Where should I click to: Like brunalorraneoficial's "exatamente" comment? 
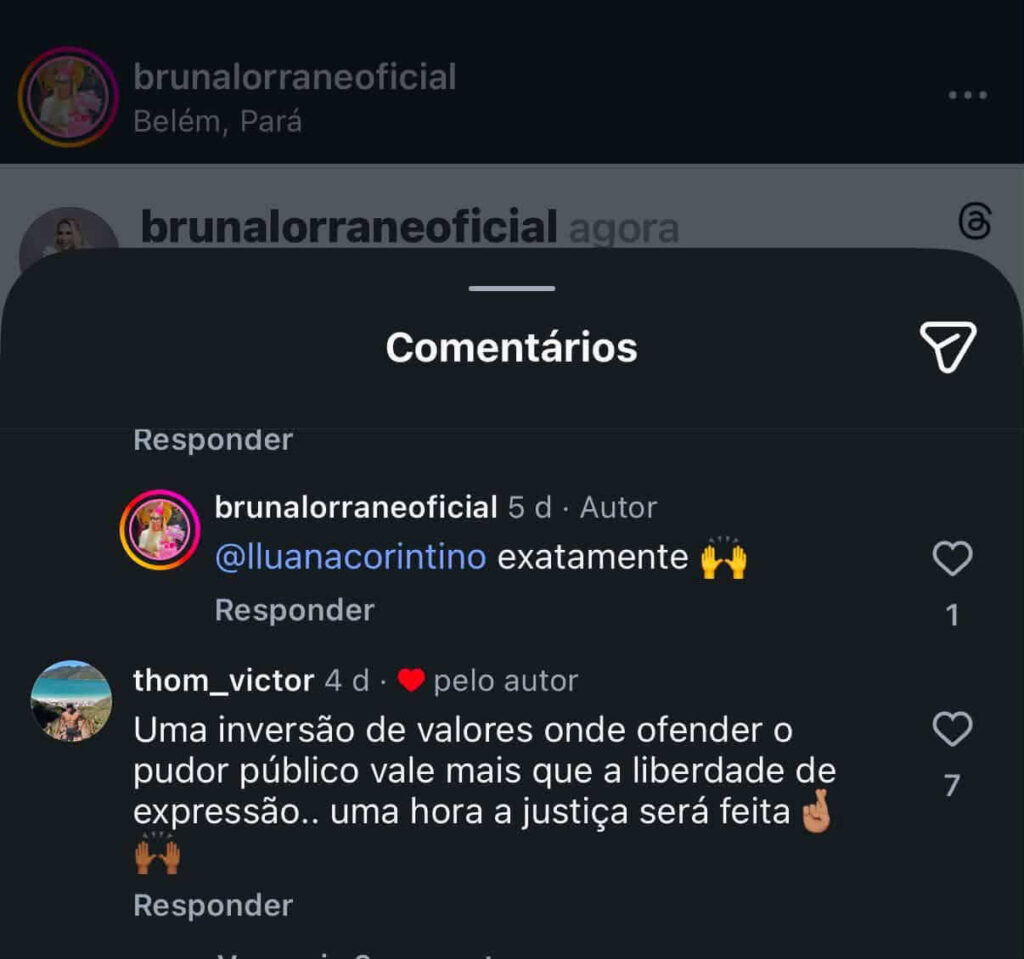pyautogui.click(x=952, y=559)
